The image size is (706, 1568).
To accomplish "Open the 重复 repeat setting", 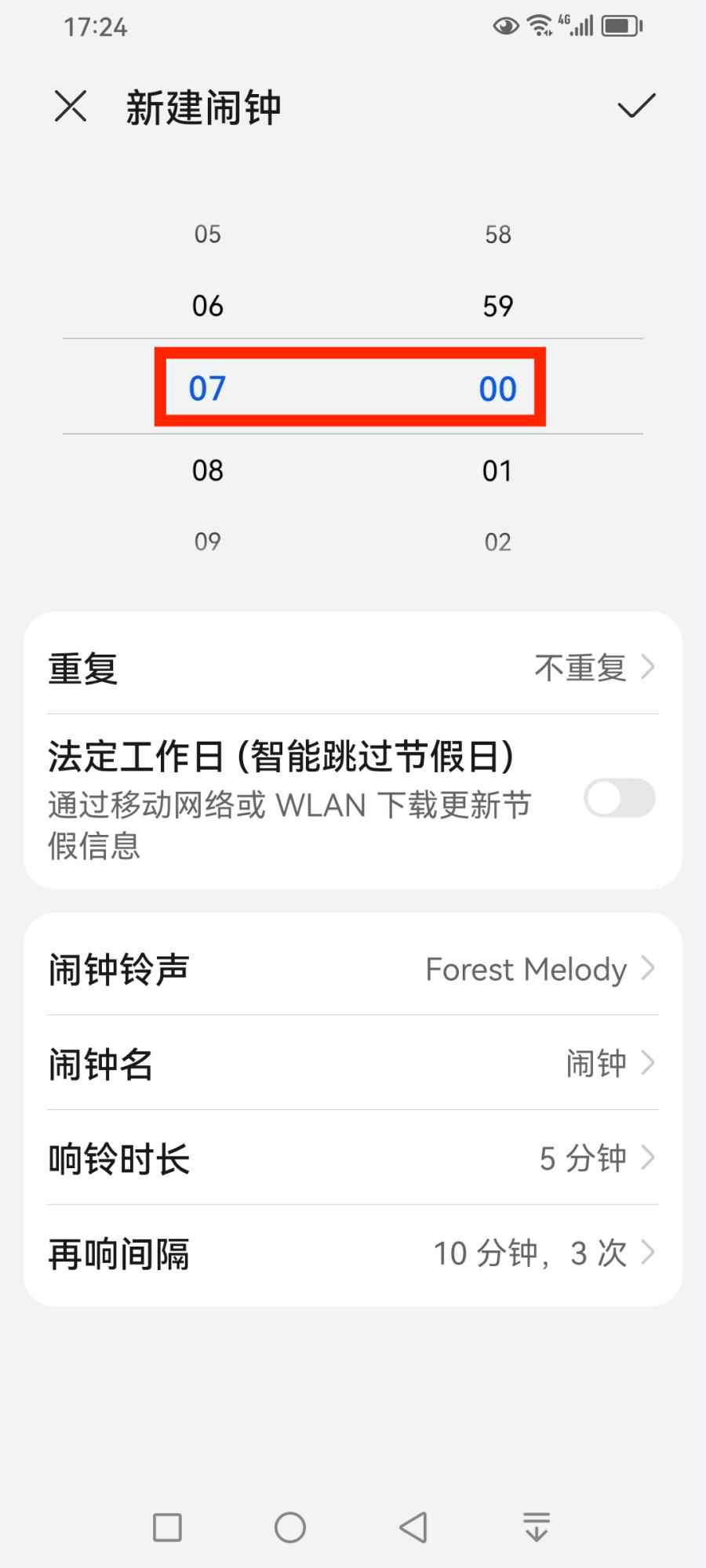I will (x=353, y=668).
